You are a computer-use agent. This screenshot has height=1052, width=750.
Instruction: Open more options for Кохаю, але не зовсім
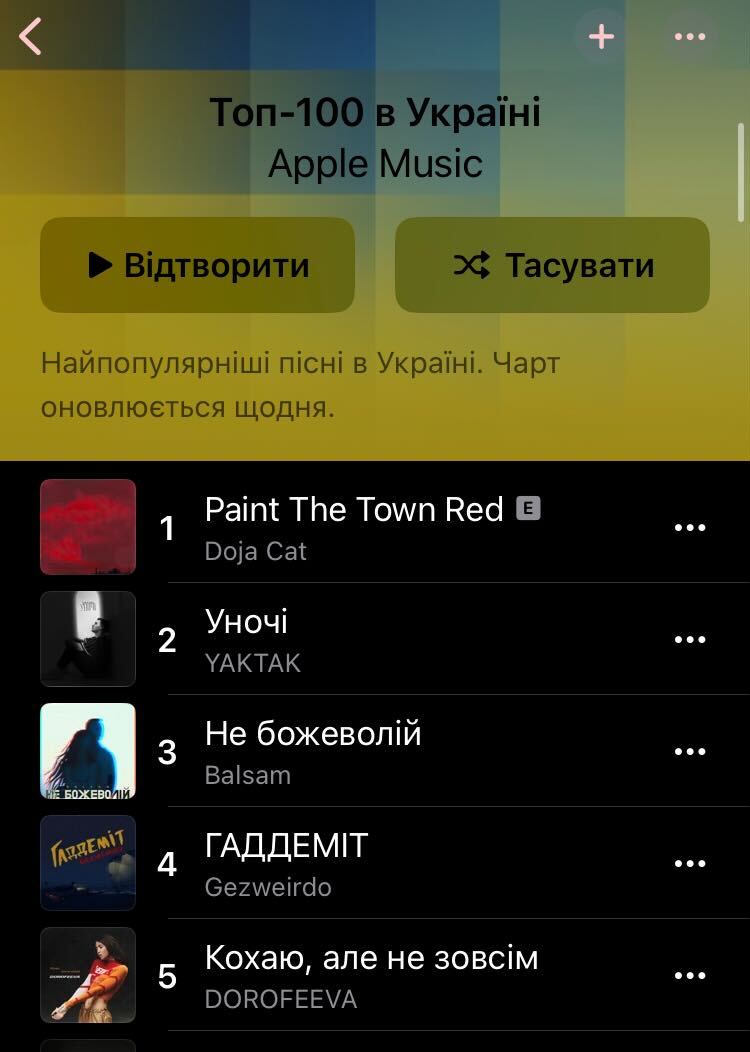[x=690, y=975]
